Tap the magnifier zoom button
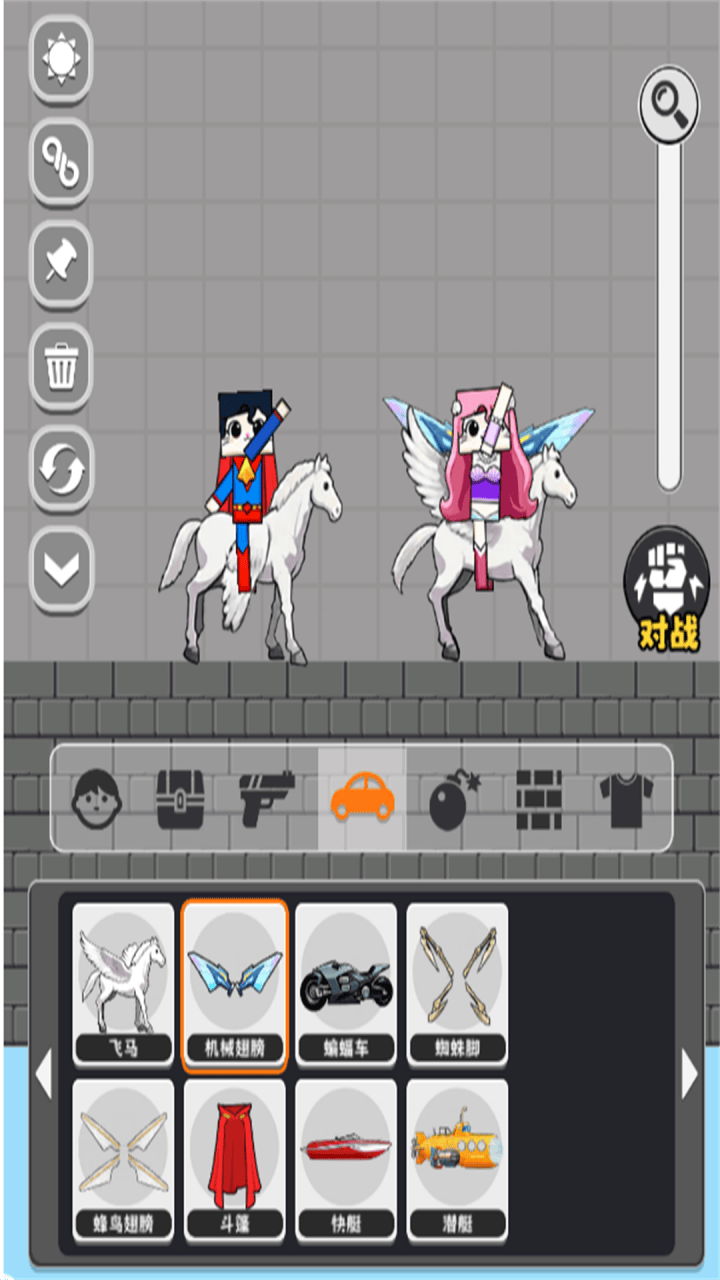 click(x=668, y=103)
